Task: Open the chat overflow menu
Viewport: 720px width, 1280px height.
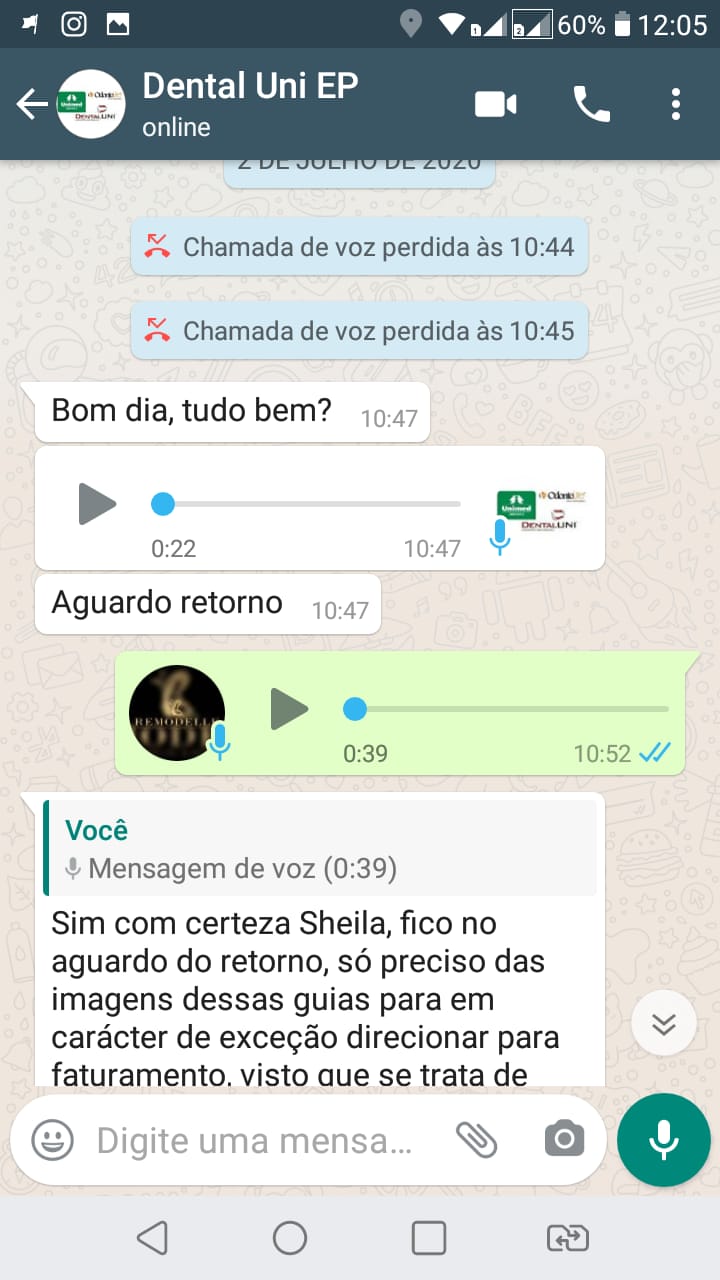Action: (x=676, y=104)
